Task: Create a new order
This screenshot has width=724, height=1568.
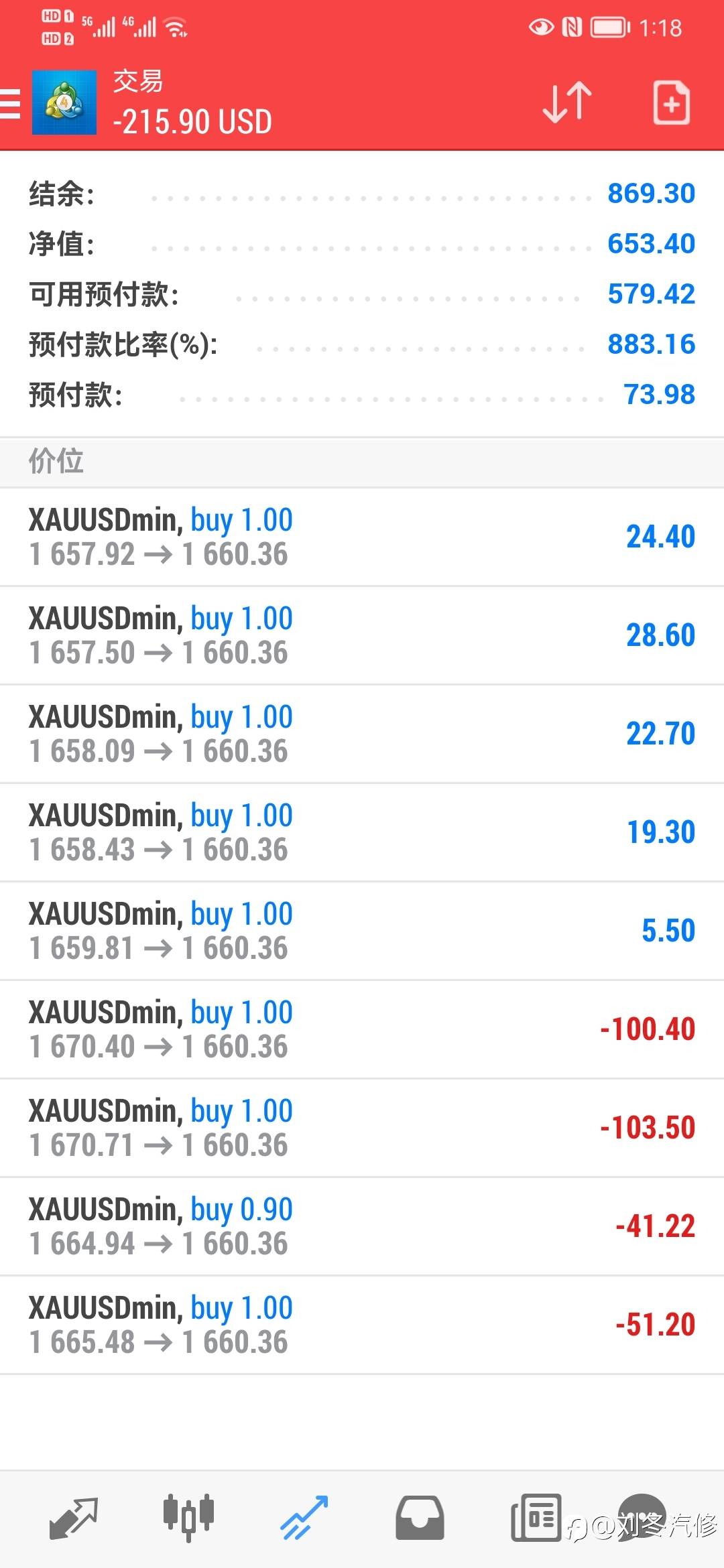Action: (672, 103)
